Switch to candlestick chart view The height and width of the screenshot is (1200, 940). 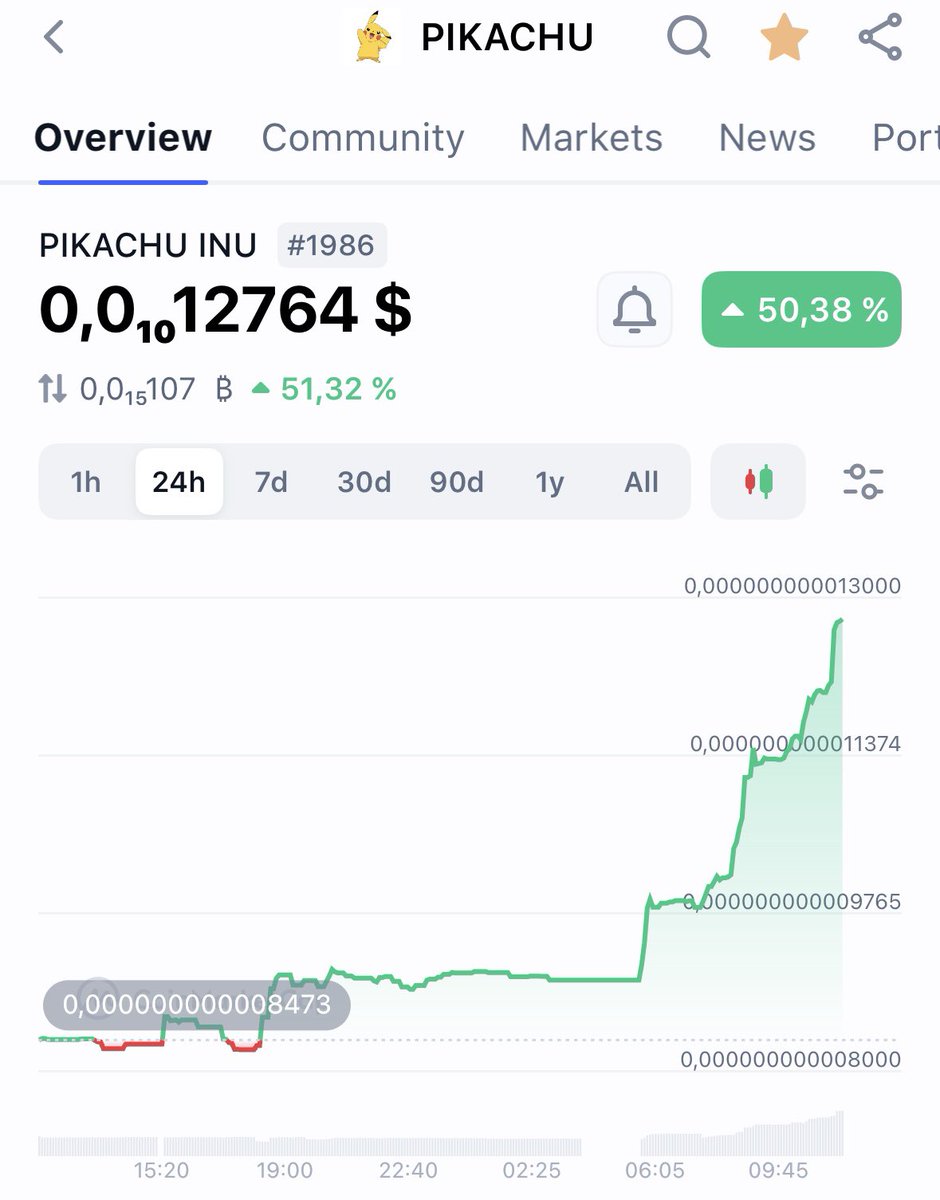tap(758, 482)
